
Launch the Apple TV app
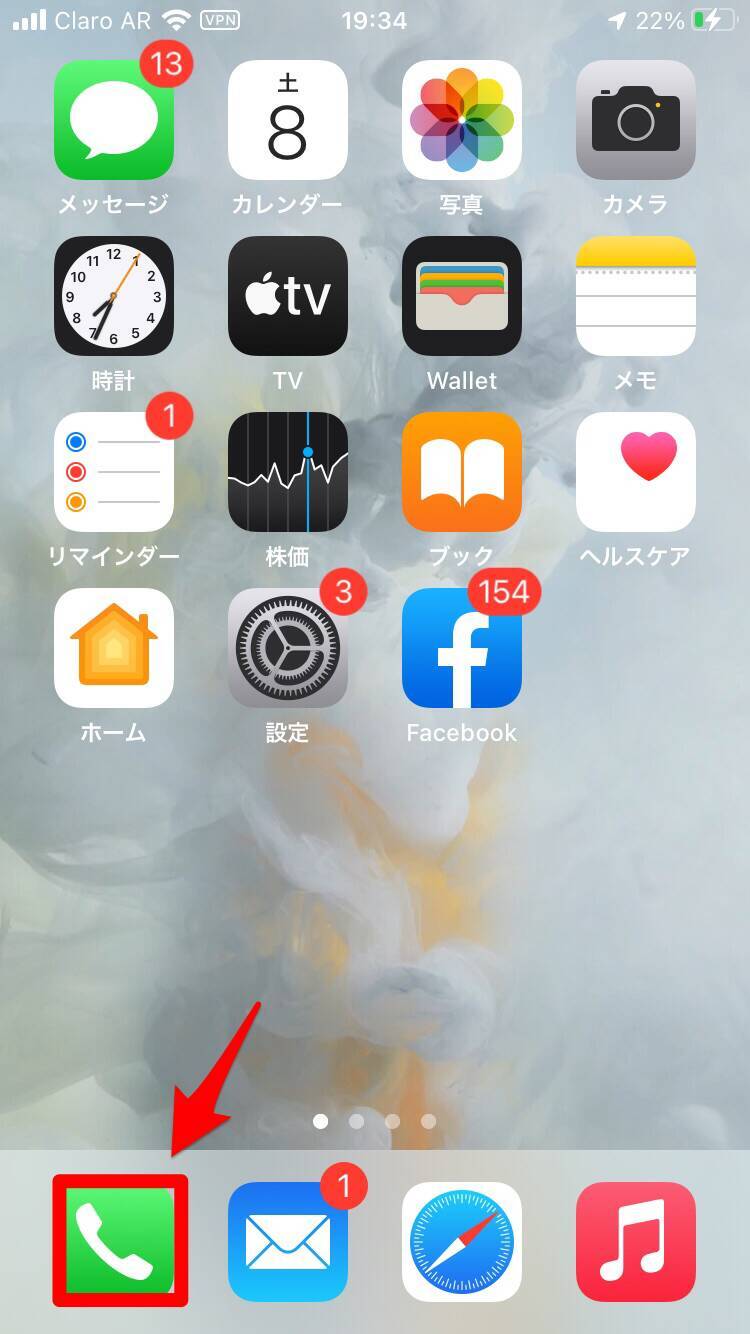(287, 296)
